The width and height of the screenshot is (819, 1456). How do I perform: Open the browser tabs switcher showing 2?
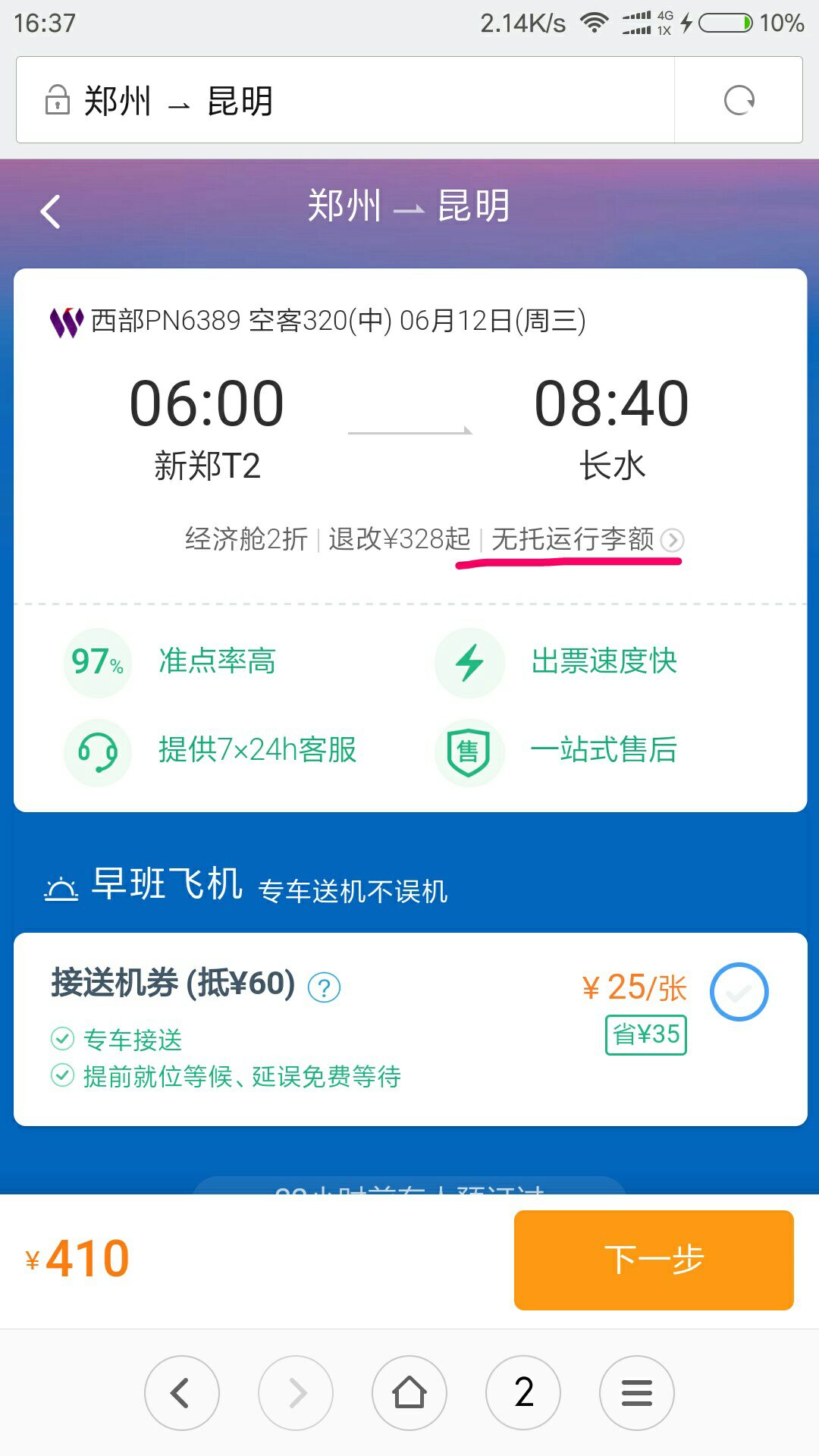[x=523, y=1393]
